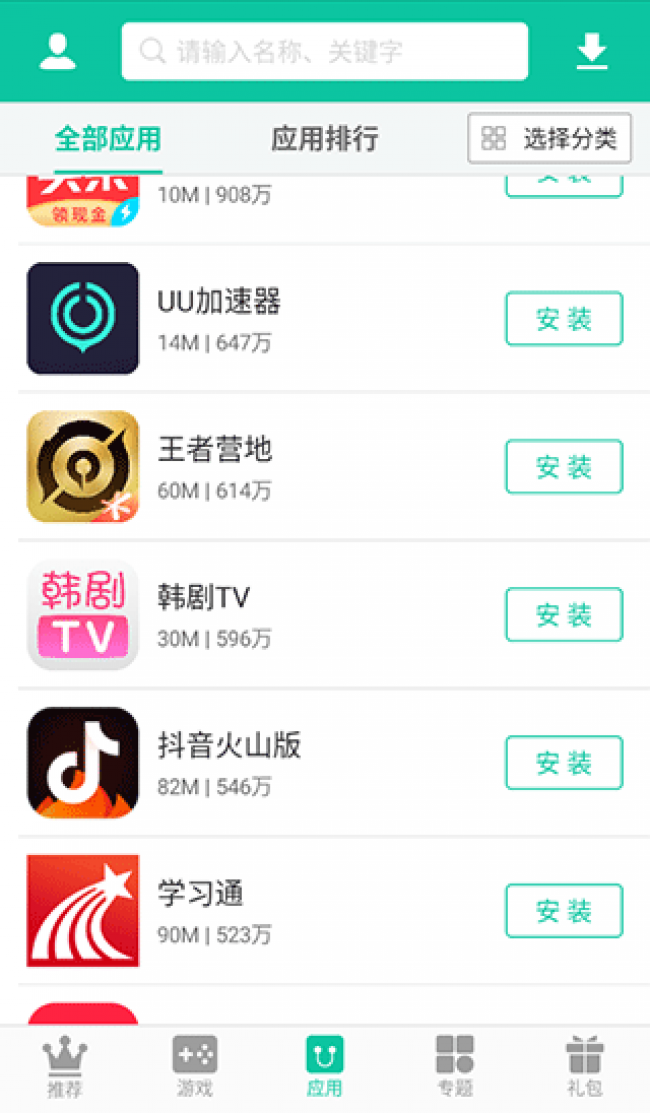
Task: Switch to the 游戏 tab
Action: [x=194, y=1068]
